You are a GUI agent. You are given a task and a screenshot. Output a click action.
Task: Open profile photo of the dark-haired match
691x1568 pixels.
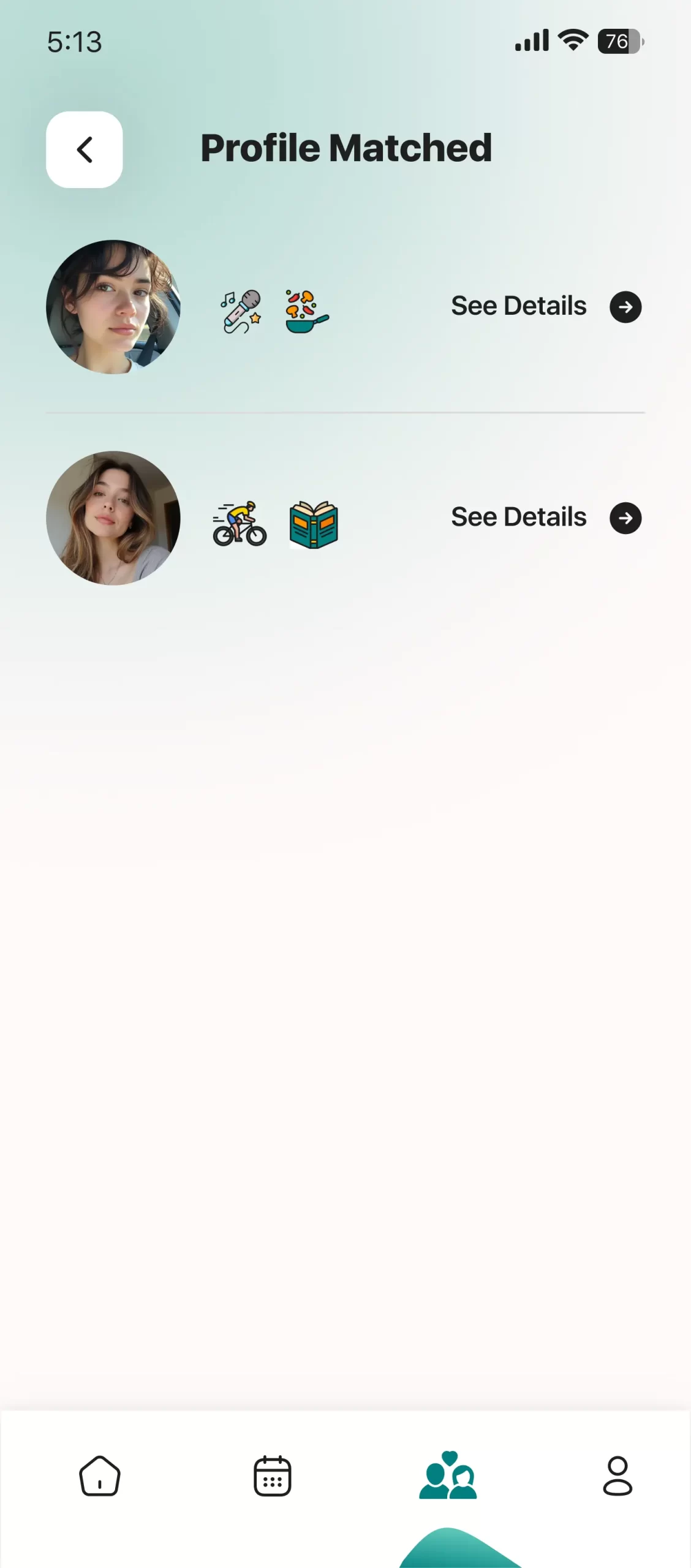(113, 307)
